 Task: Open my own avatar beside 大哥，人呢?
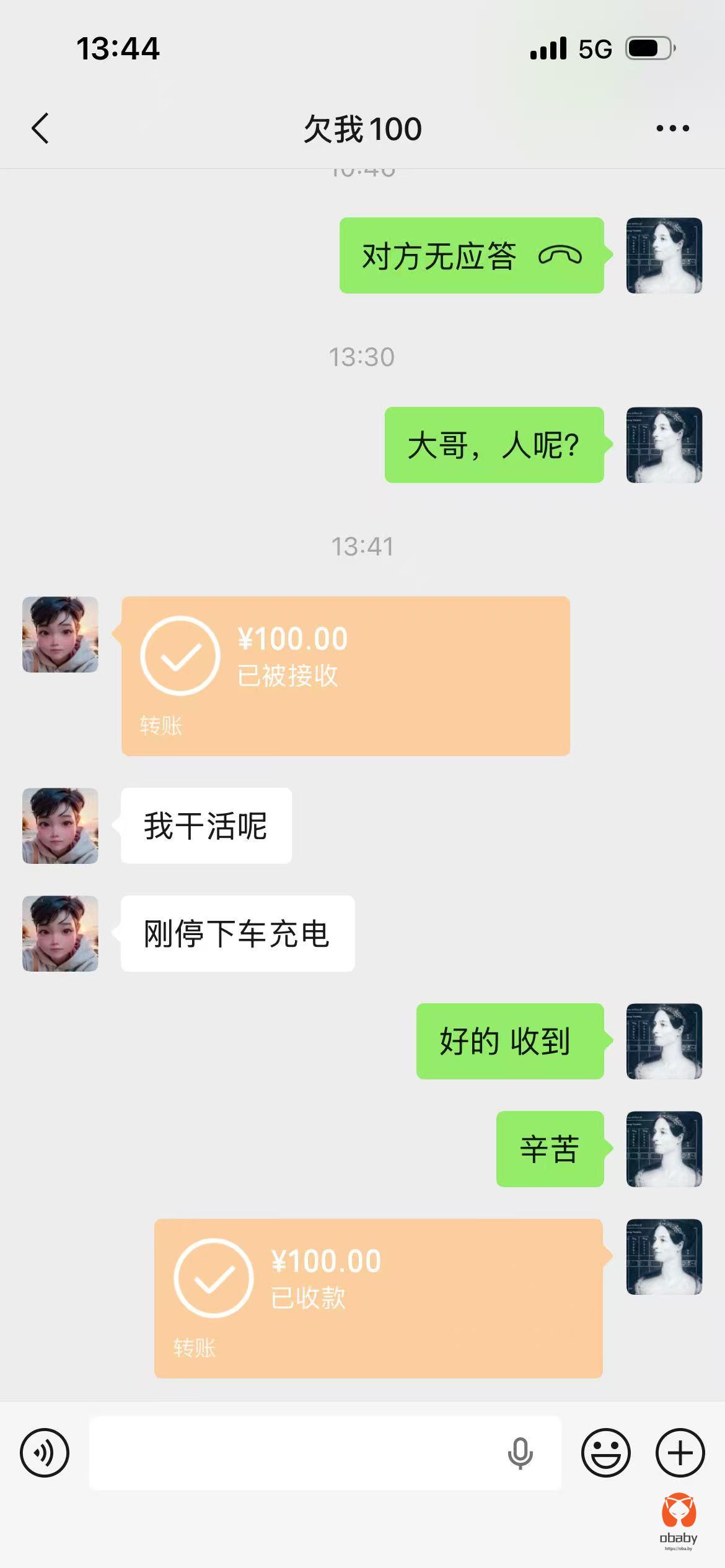click(x=664, y=445)
